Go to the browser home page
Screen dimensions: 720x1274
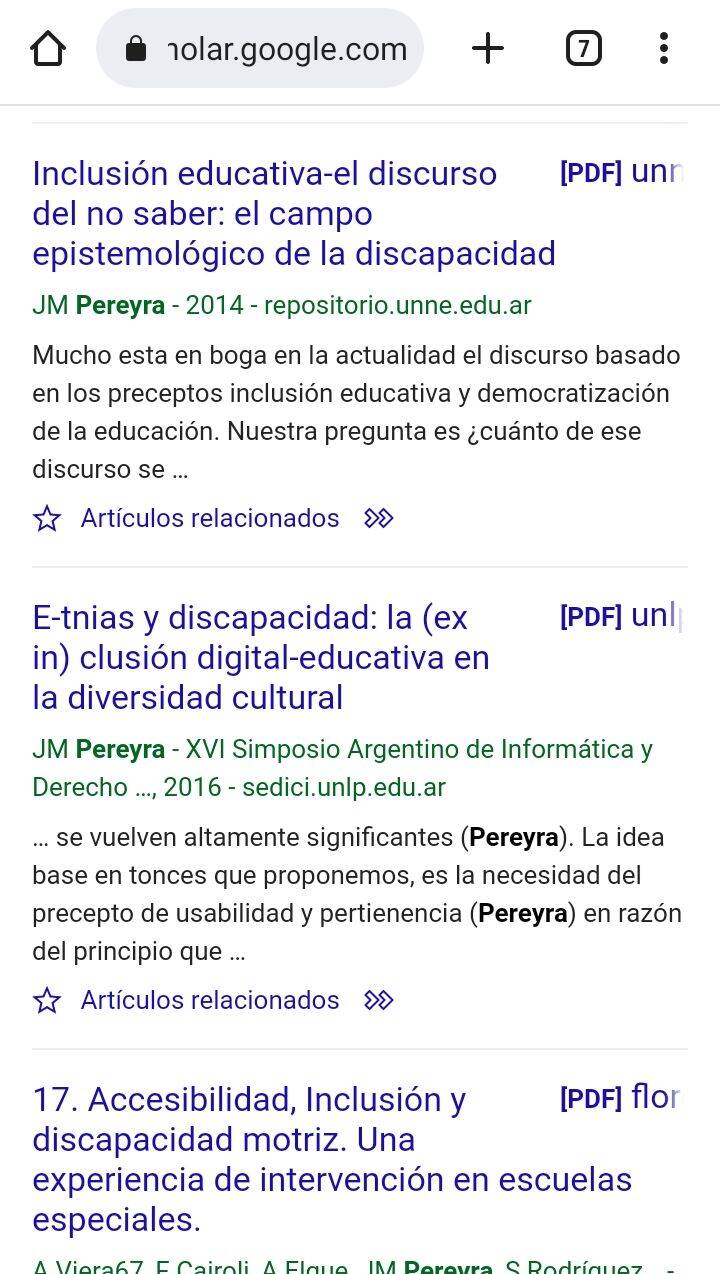48,49
